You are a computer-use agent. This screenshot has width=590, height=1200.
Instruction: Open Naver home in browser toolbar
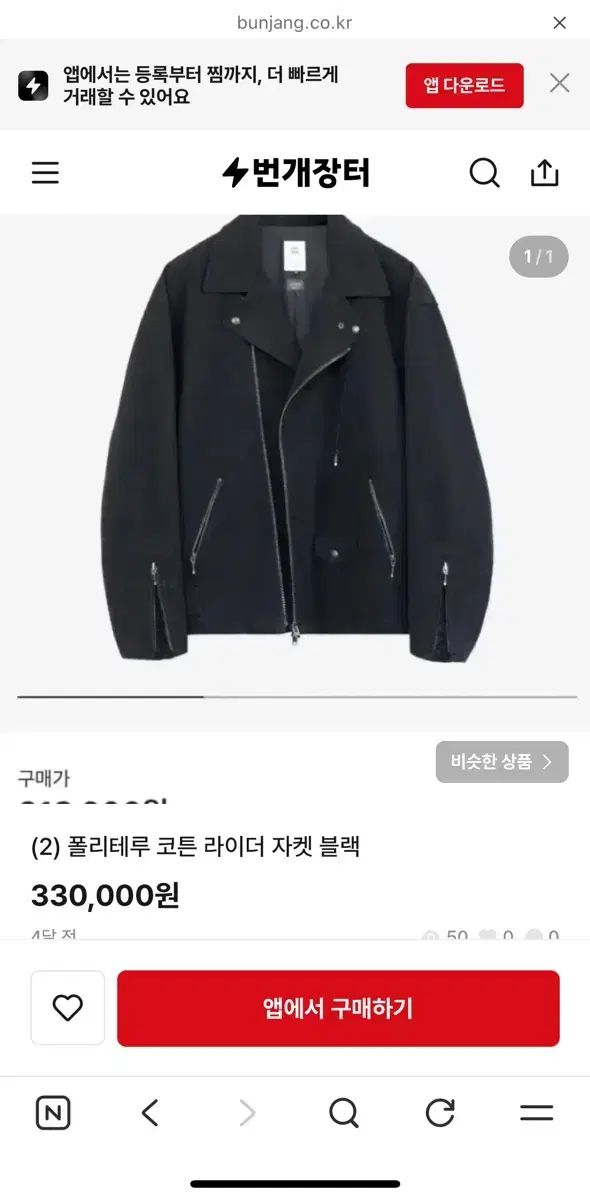(53, 1113)
